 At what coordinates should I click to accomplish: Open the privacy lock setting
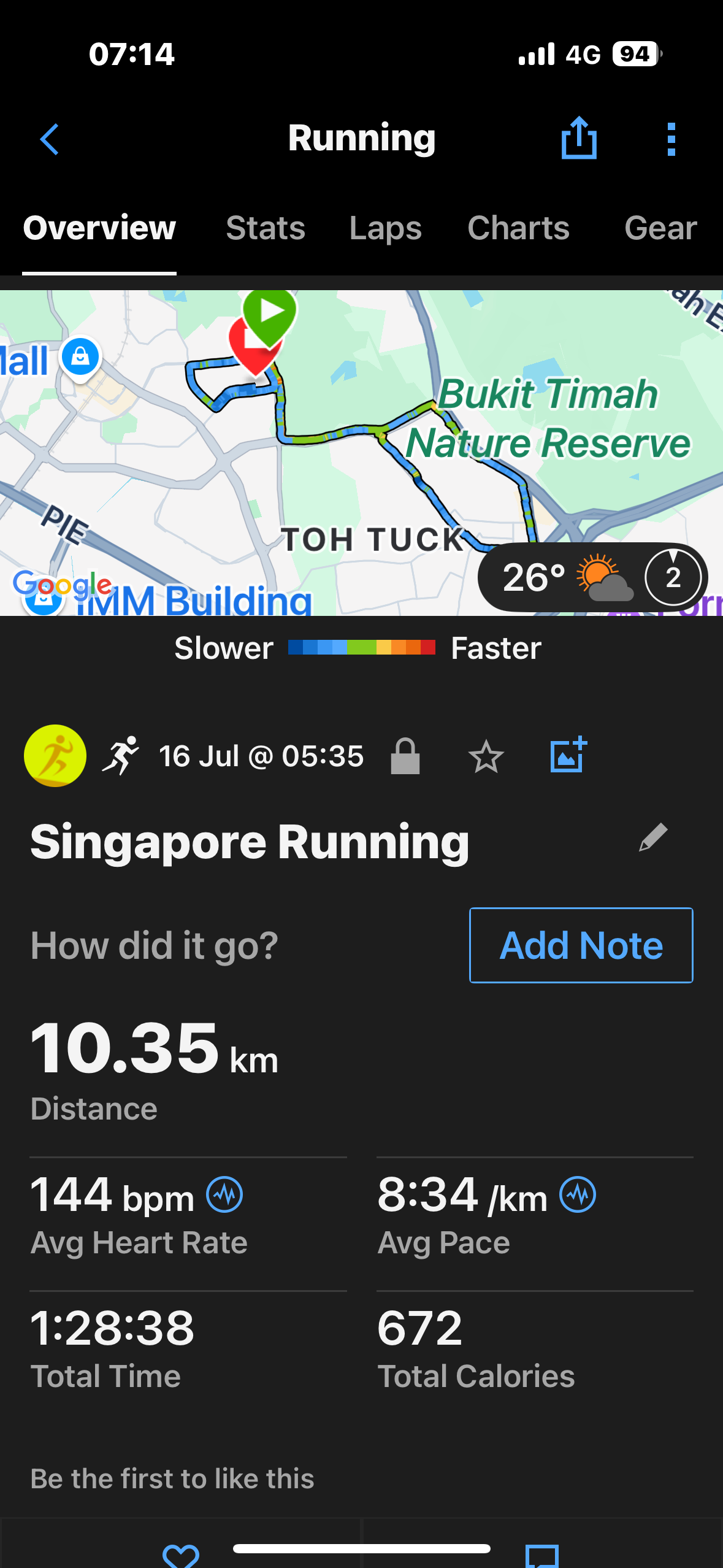(x=405, y=756)
